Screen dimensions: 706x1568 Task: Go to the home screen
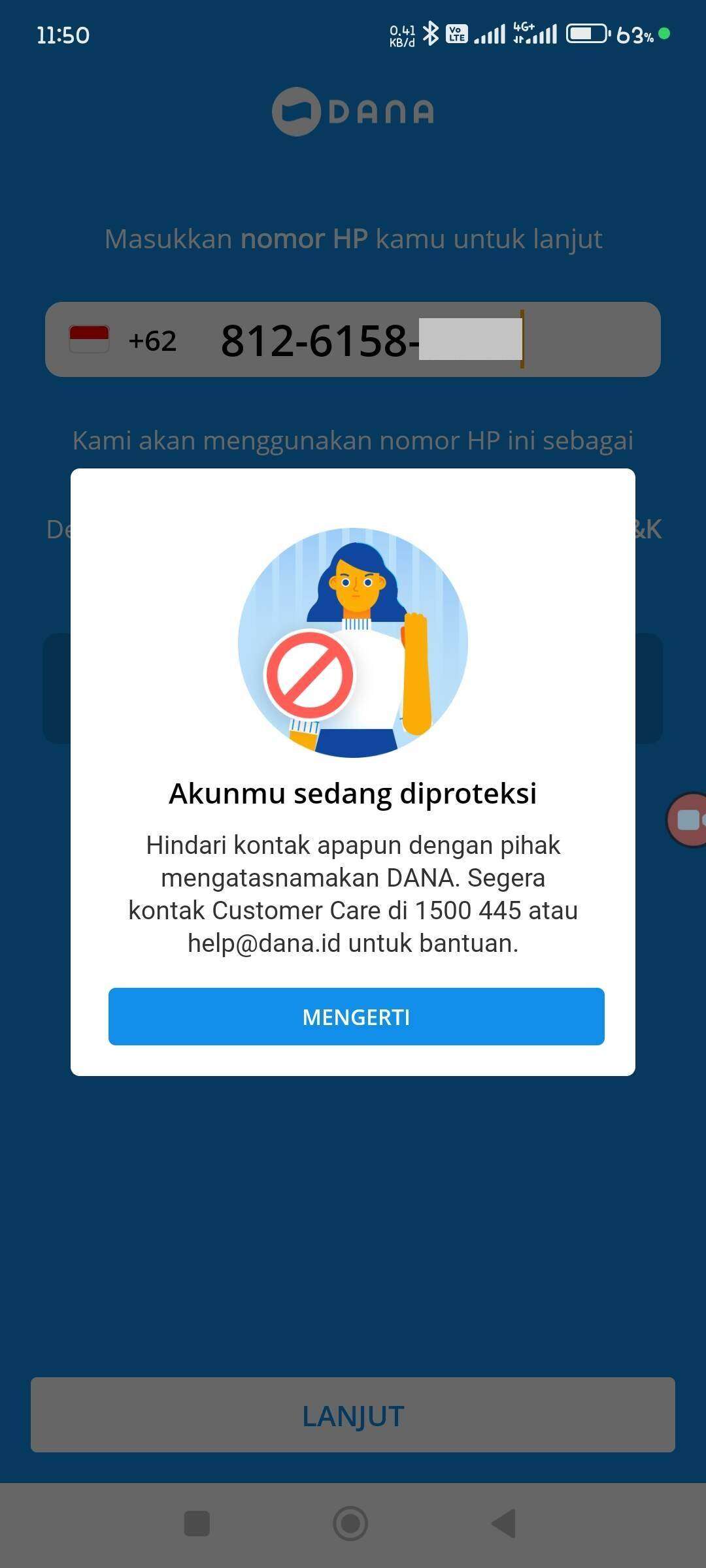pyautogui.click(x=351, y=1524)
